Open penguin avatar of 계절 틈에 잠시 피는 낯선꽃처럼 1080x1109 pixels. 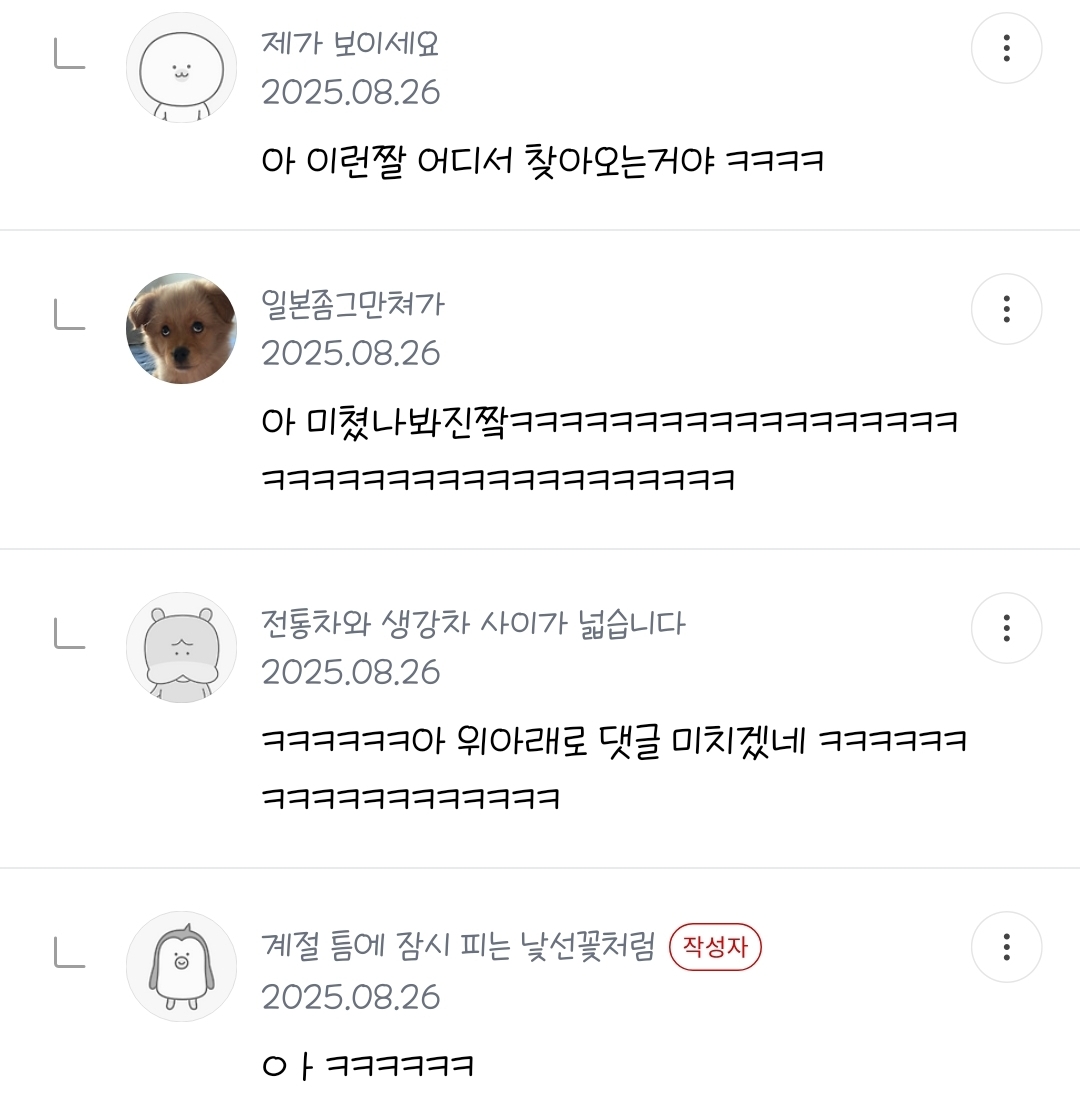click(x=182, y=966)
